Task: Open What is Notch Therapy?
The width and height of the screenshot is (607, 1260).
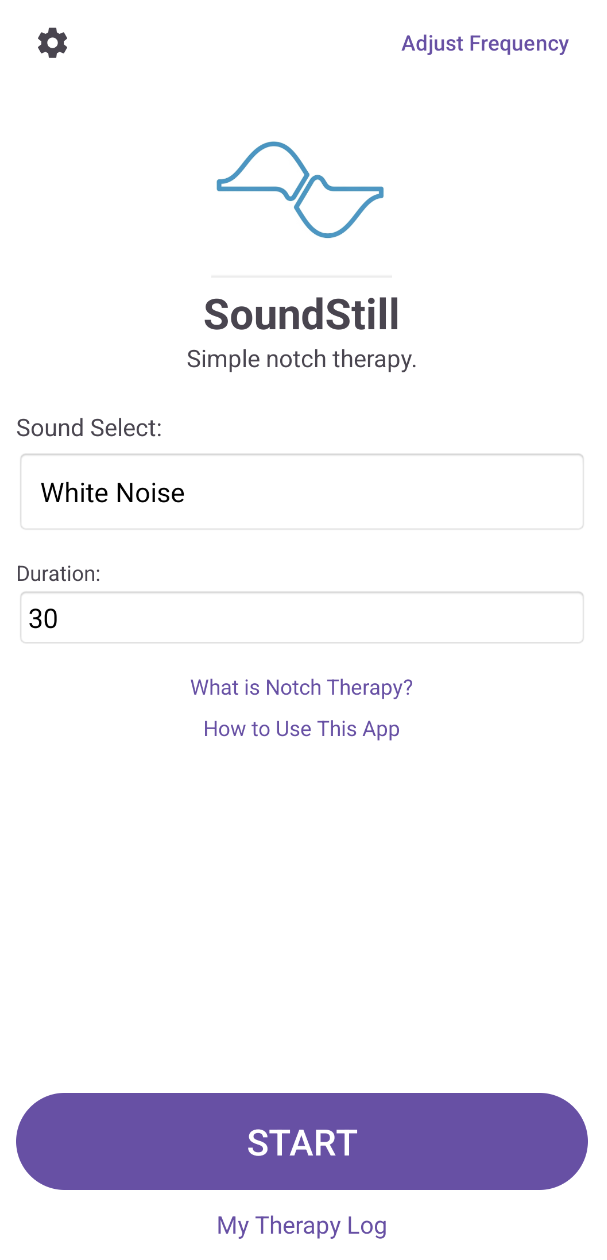Action: pos(302,688)
